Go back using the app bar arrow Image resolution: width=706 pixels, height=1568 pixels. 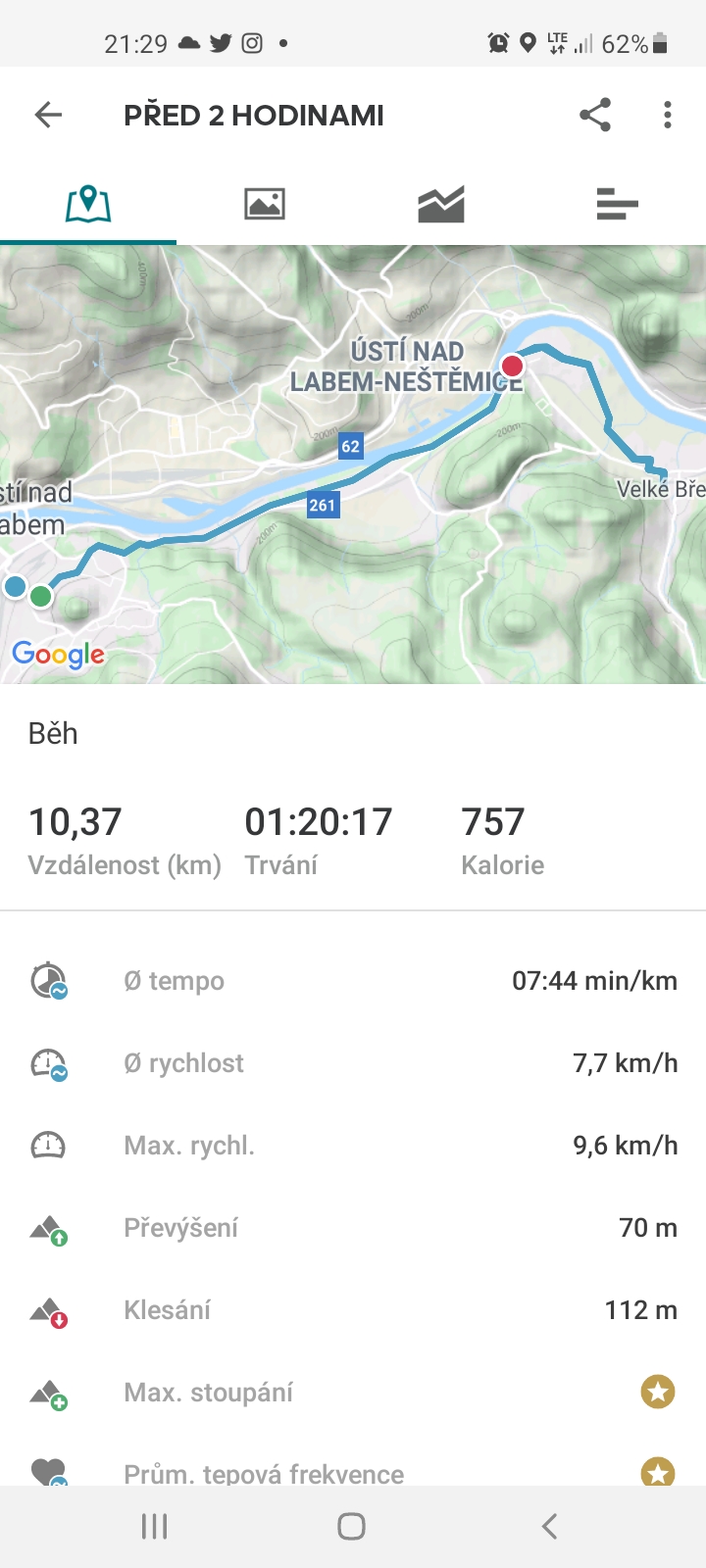(x=48, y=115)
